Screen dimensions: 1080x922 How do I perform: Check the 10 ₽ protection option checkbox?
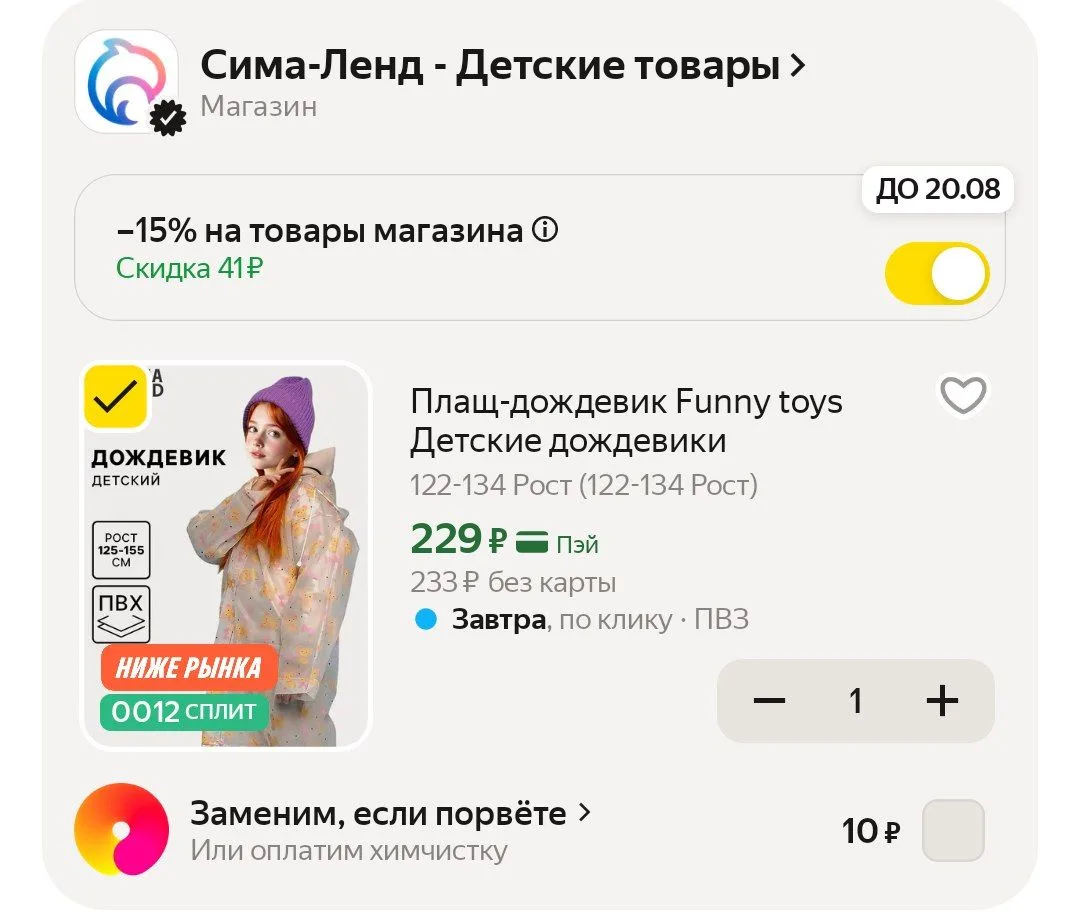pyautogui.click(x=953, y=830)
